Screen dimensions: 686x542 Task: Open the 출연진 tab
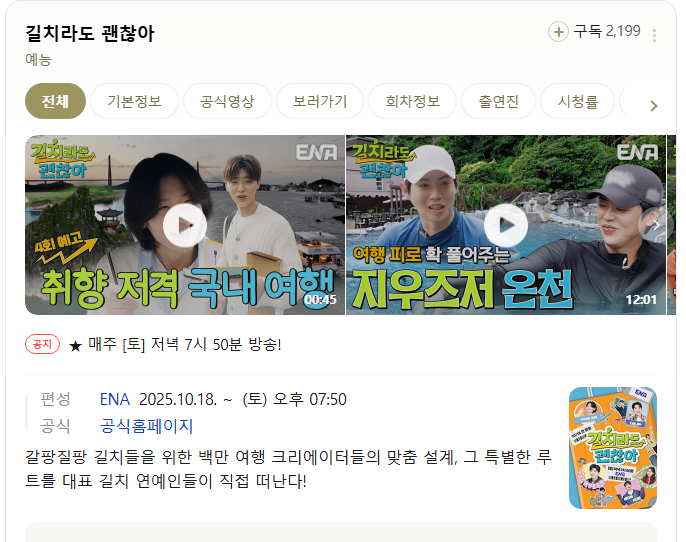click(498, 101)
